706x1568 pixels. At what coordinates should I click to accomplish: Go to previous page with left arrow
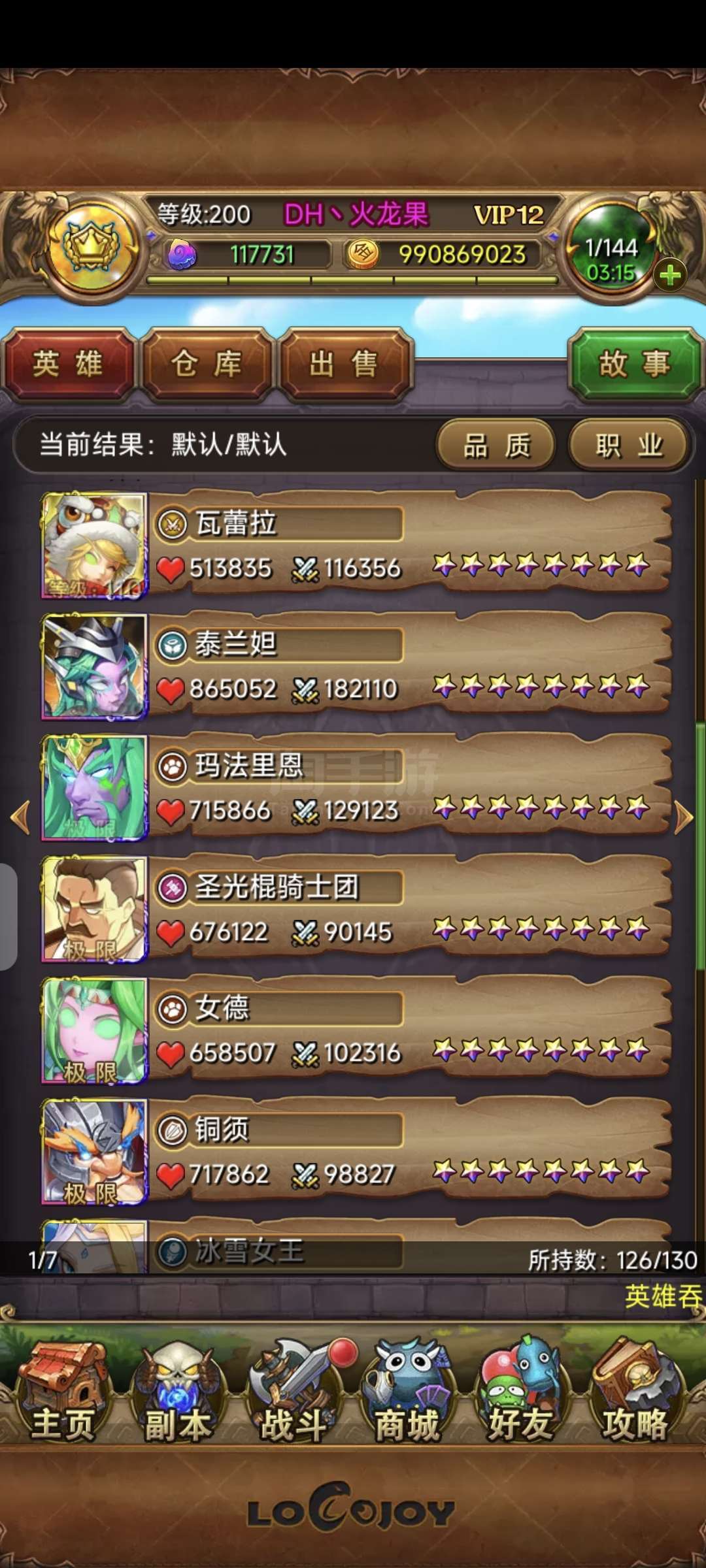coord(21,817)
